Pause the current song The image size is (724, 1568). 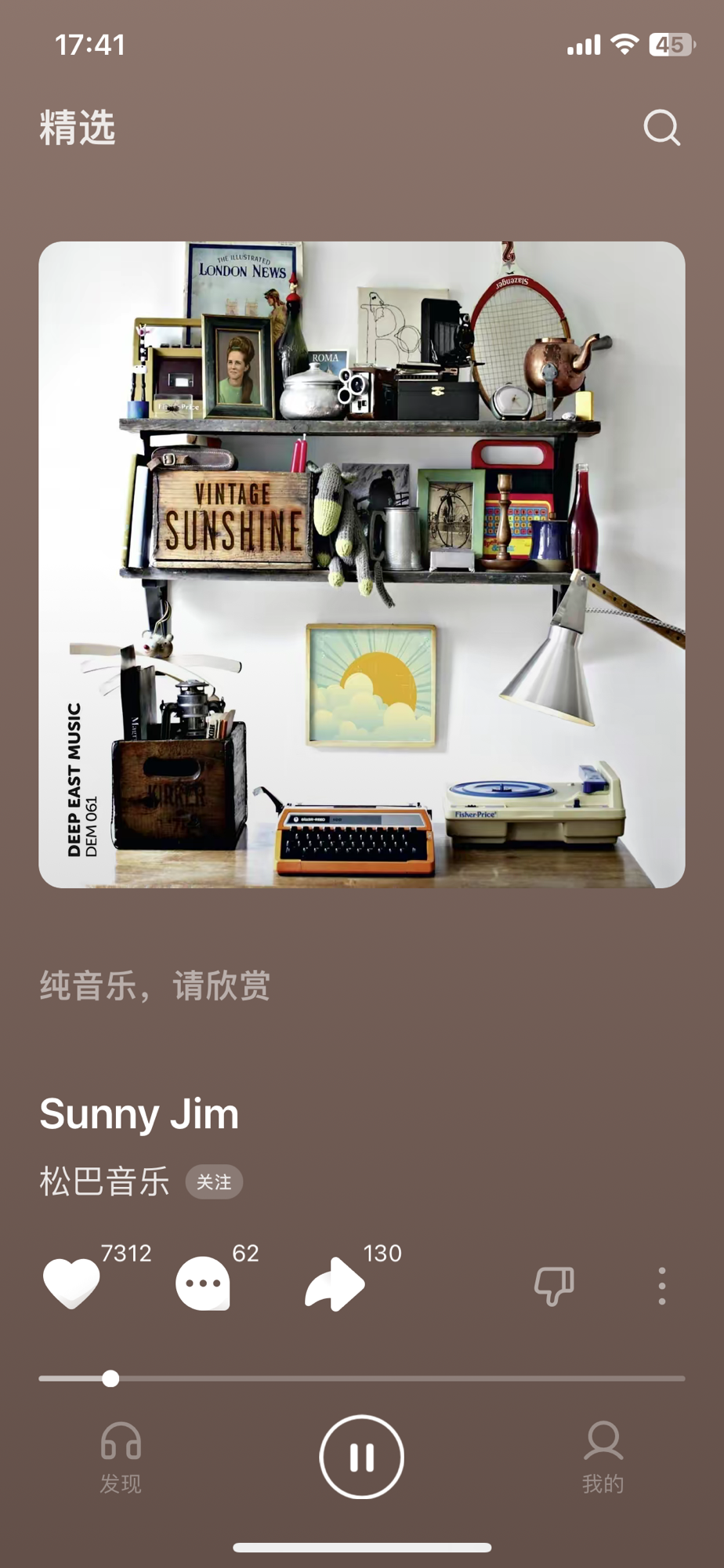click(x=362, y=1457)
